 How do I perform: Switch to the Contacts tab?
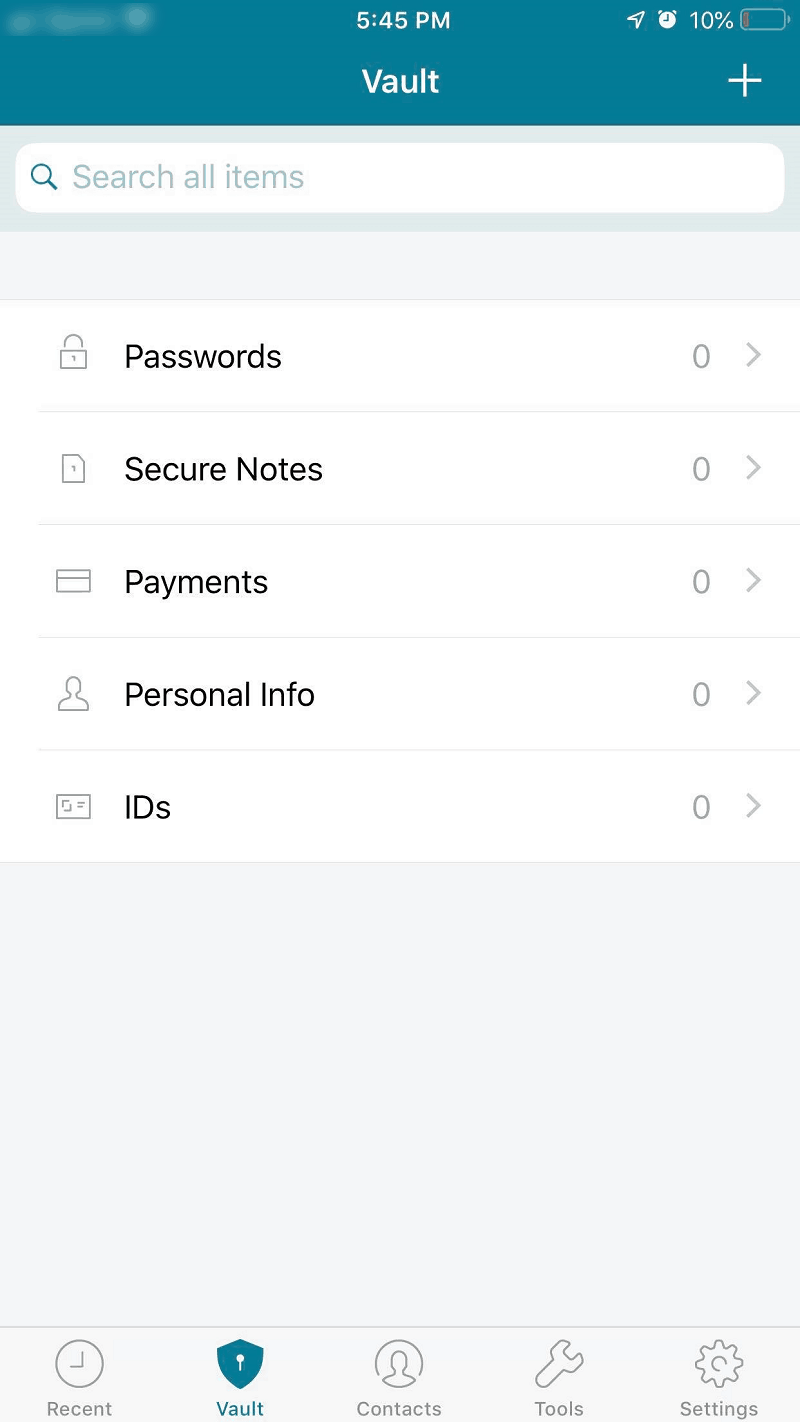tap(399, 1378)
